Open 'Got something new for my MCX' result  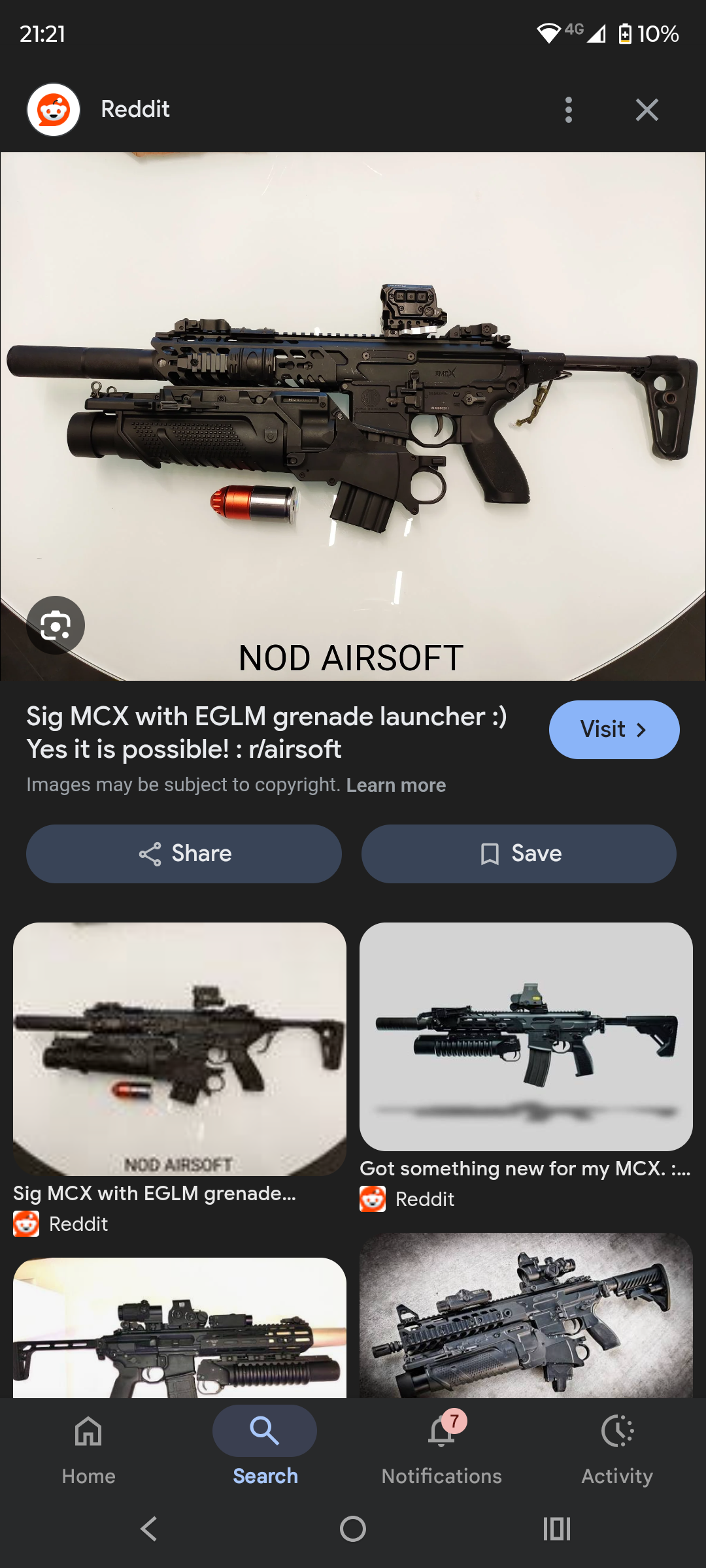click(526, 1036)
